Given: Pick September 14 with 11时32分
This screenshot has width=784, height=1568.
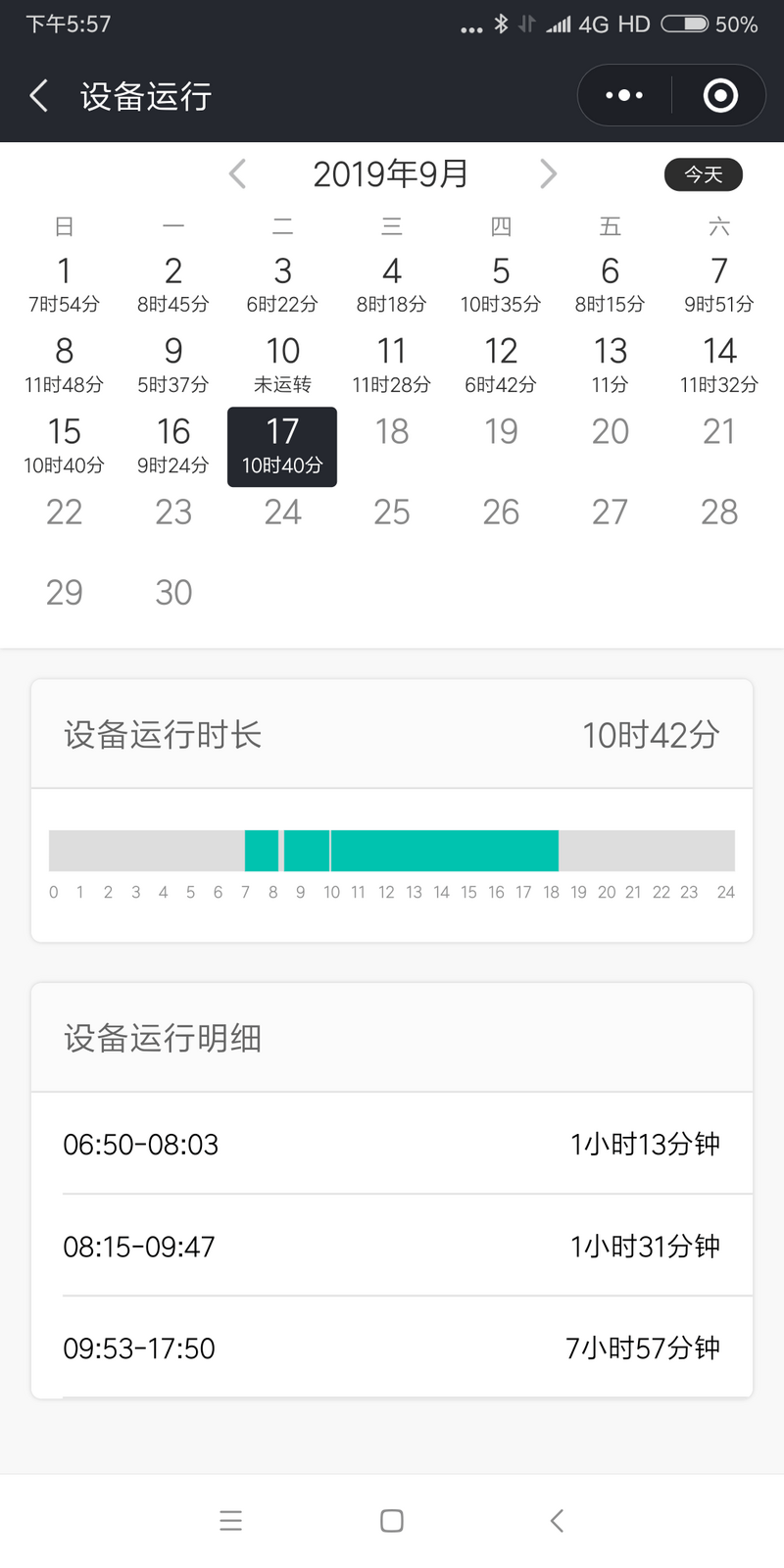Looking at the screenshot, I should click(x=719, y=366).
